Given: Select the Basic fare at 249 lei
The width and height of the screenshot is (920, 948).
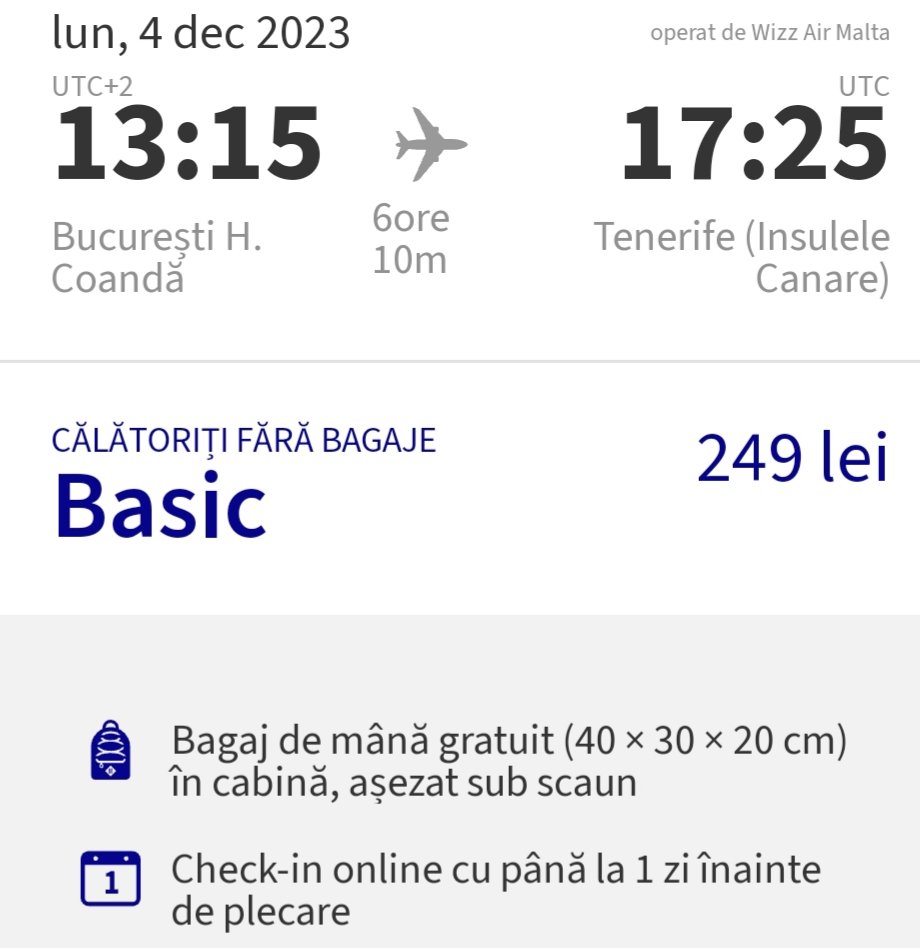Looking at the screenshot, I should click(x=460, y=487).
